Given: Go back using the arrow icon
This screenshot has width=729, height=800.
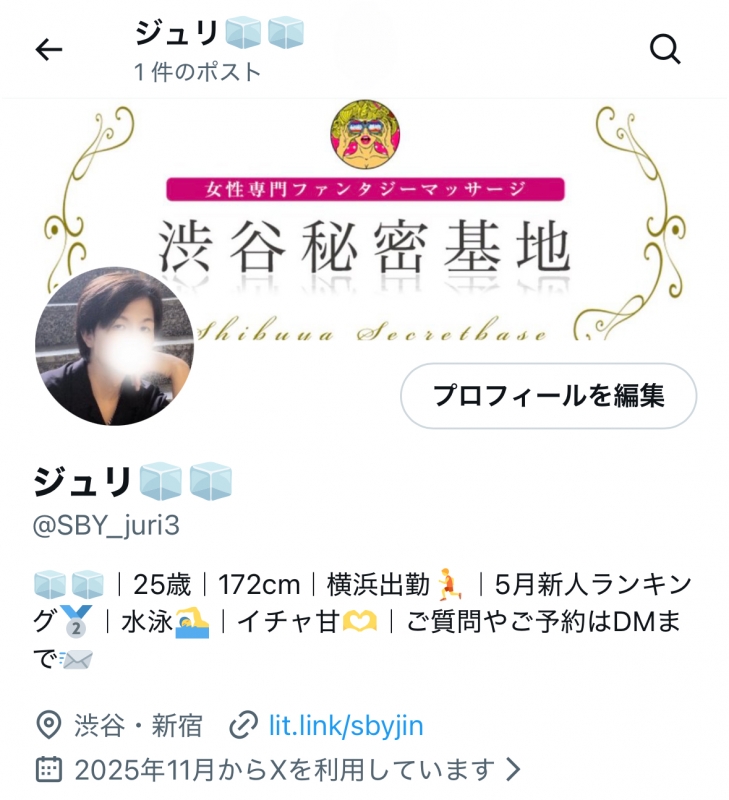Looking at the screenshot, I should click(x=48, y=50).
